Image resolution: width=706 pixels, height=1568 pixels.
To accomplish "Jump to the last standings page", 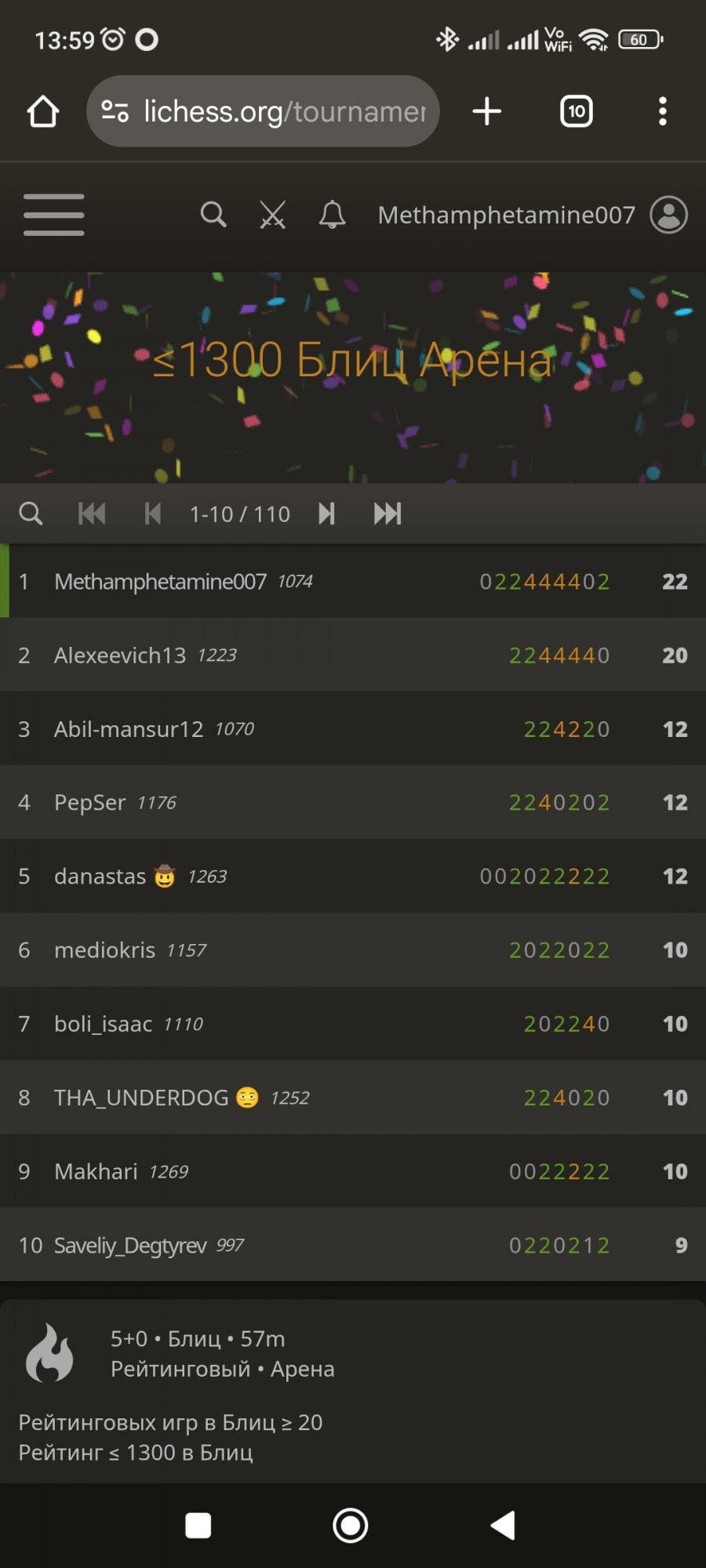I will click(386, 514).
